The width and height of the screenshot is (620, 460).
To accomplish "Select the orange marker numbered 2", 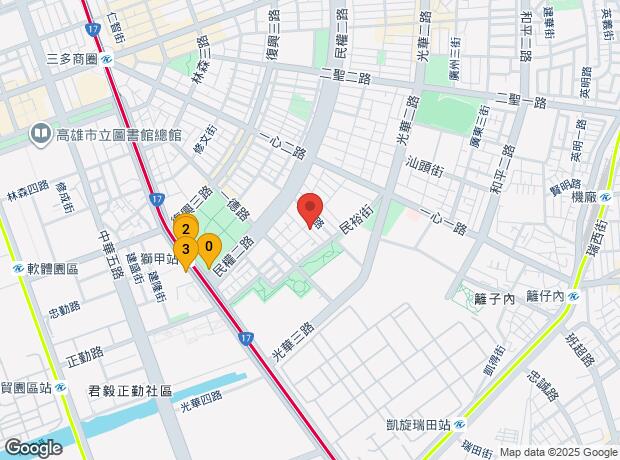I will [x=185, y=230].
